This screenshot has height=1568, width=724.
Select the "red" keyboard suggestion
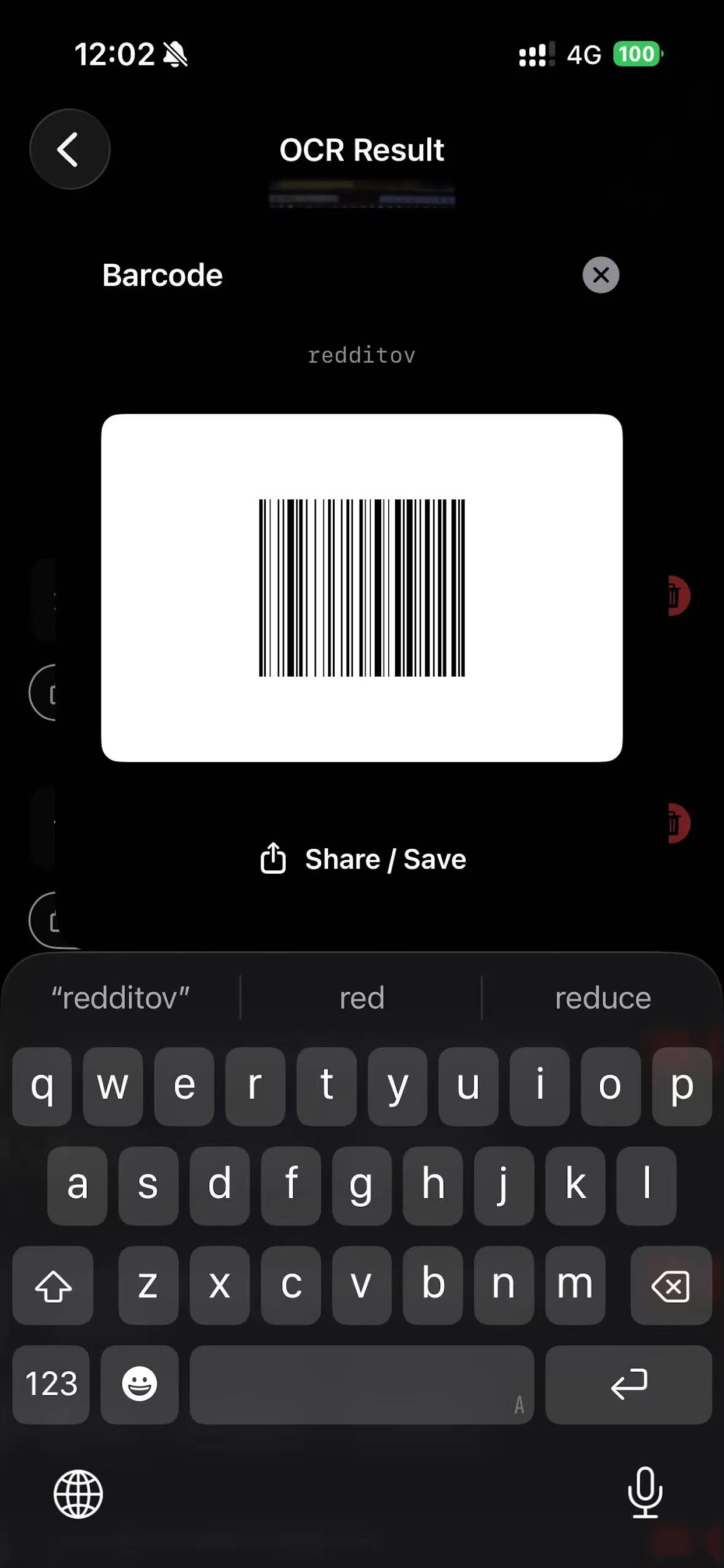point(361,997)
